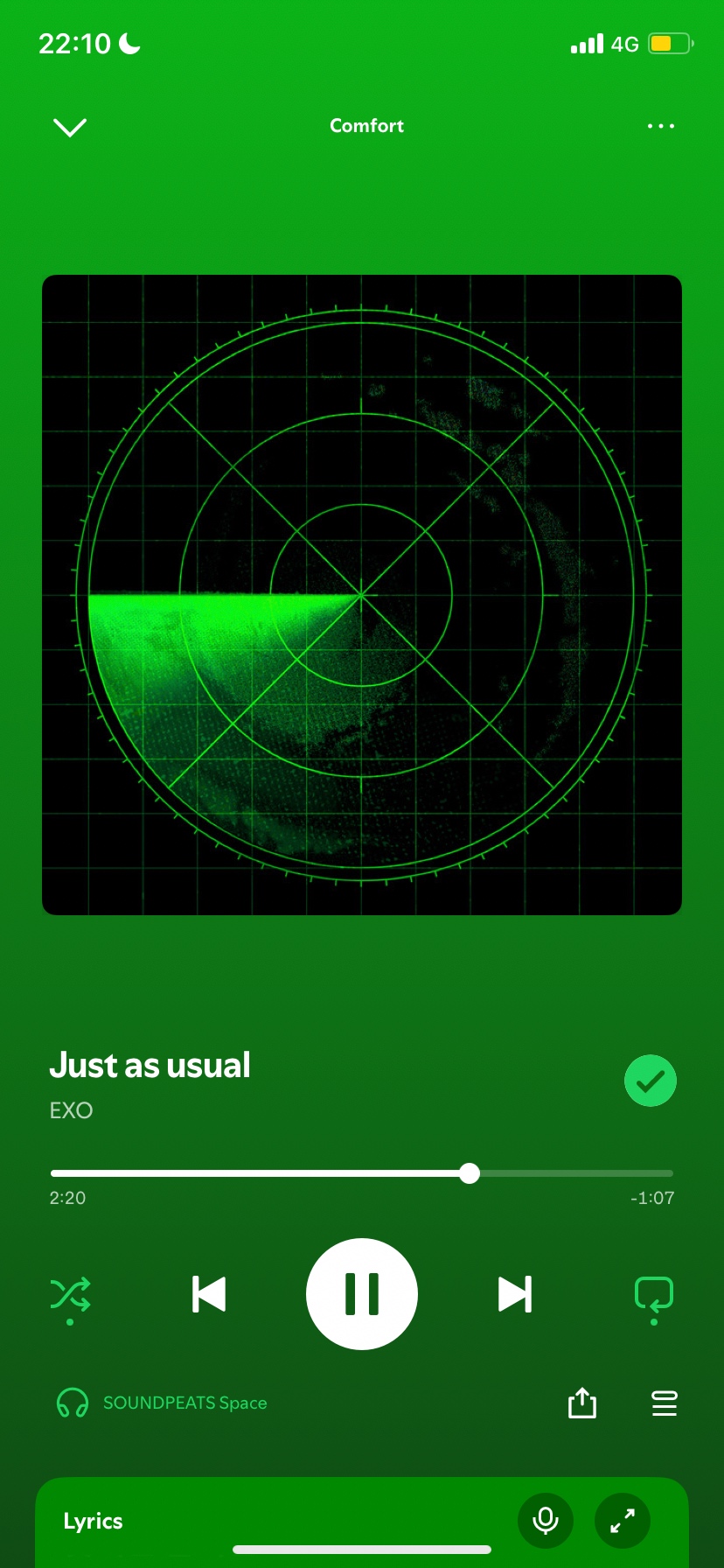Screen dimensions: 724x1568
Task: Skip back to the previous track
Action: coord(209,1294)
